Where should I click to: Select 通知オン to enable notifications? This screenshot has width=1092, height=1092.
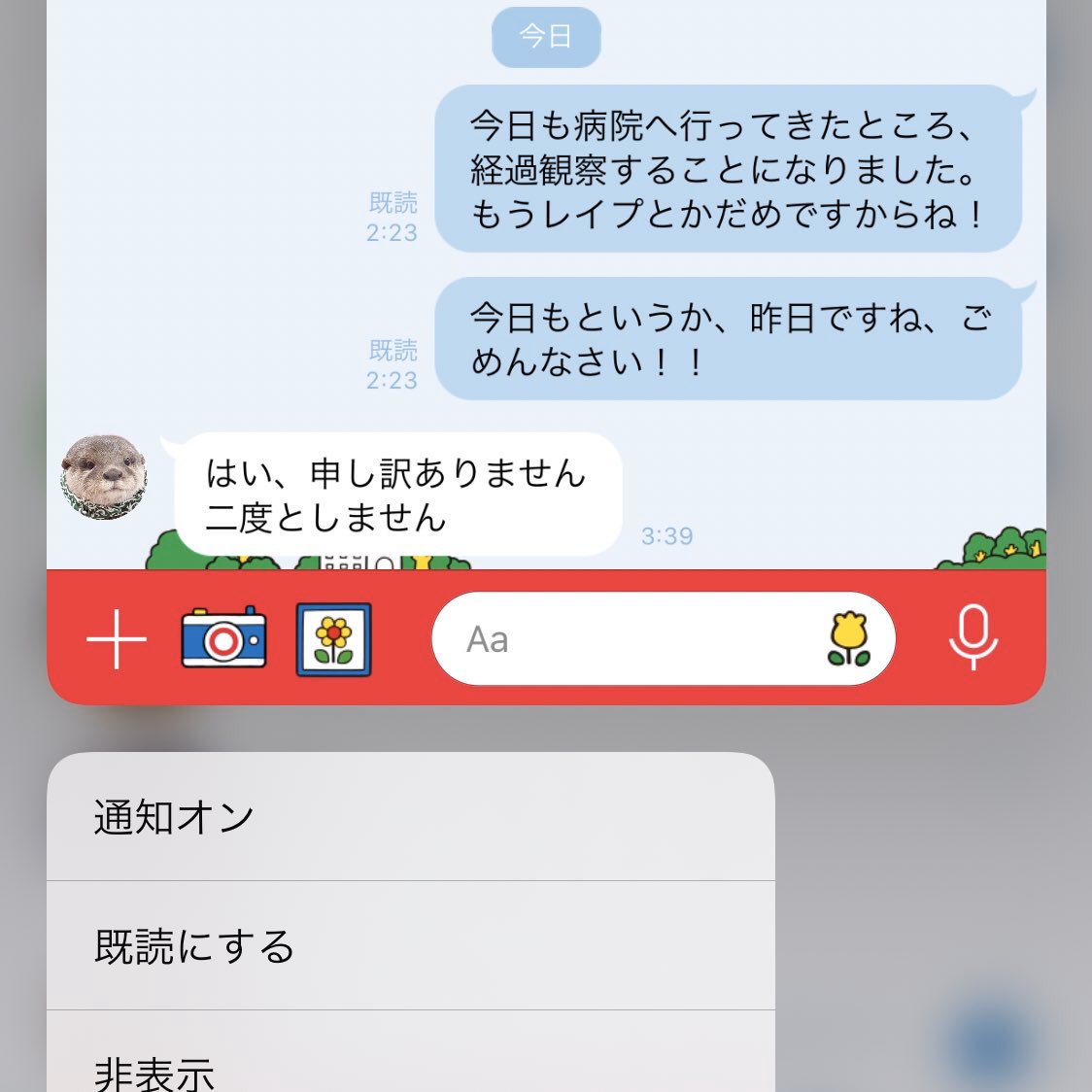click(x=410, y=817)
